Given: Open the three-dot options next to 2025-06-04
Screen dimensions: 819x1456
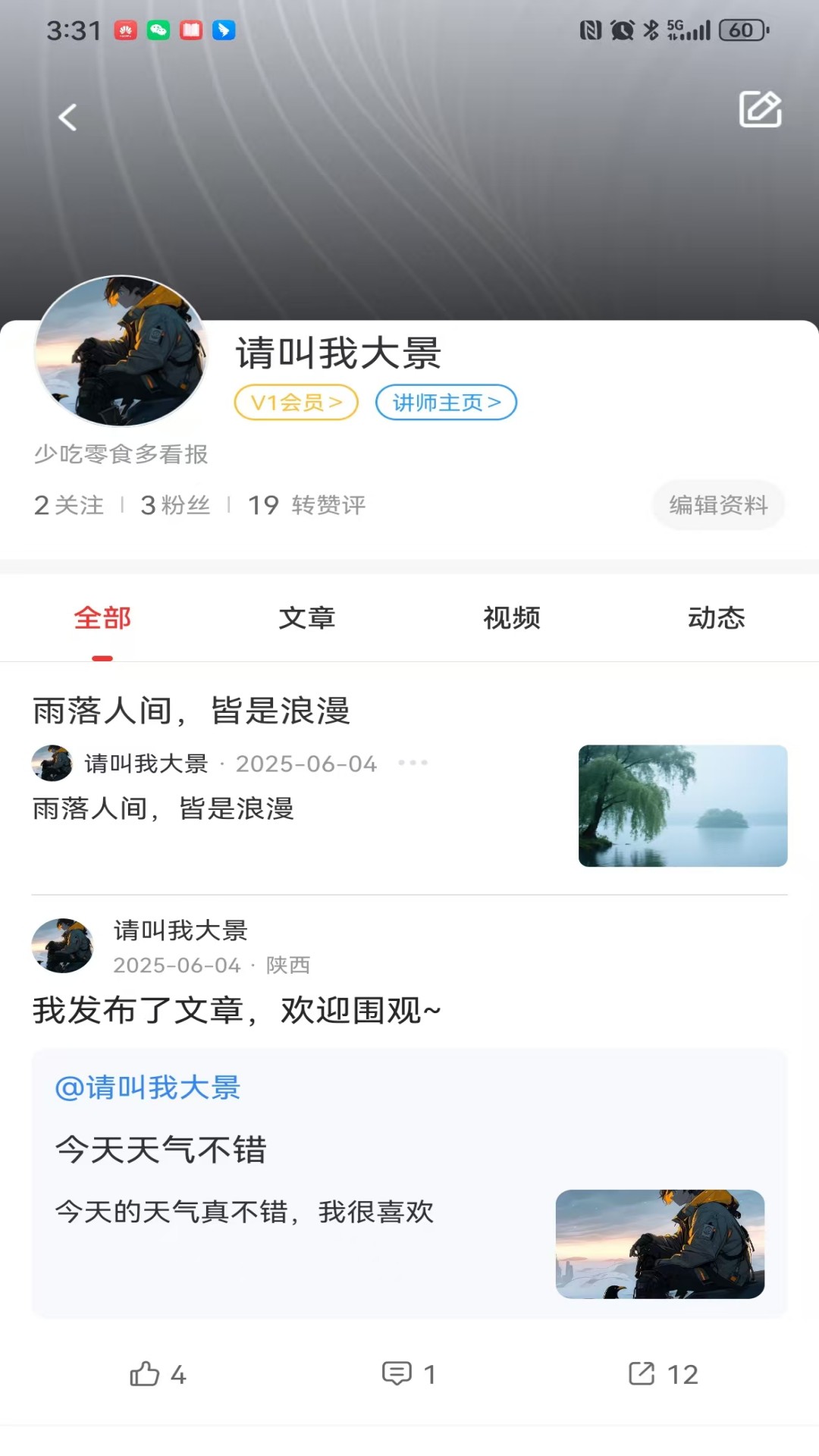Looking at the screenshot, I should point(412,764).
